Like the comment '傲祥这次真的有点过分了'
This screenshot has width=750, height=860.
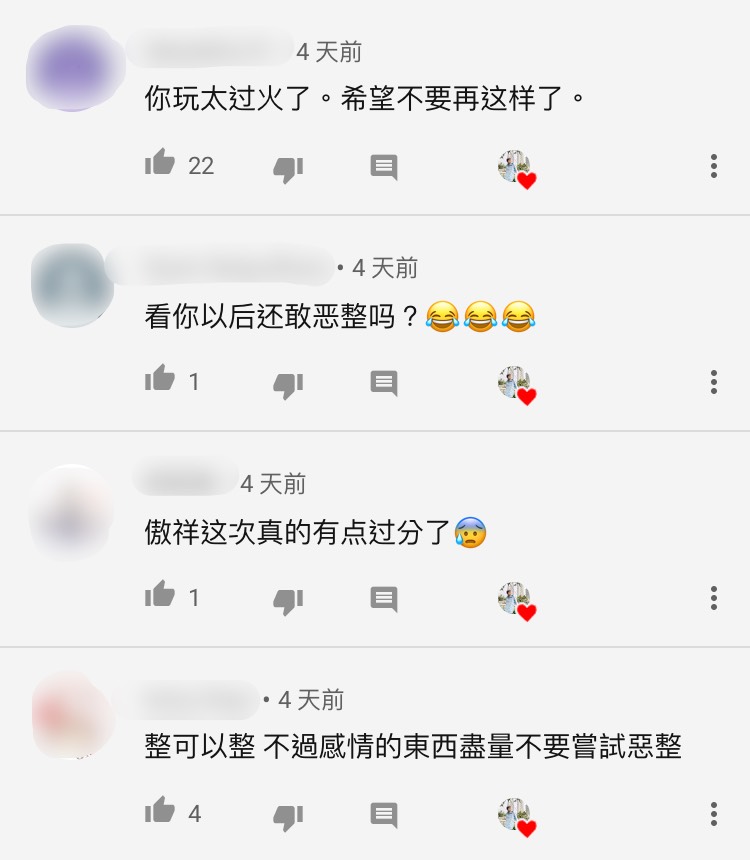(x=160, y=596)
